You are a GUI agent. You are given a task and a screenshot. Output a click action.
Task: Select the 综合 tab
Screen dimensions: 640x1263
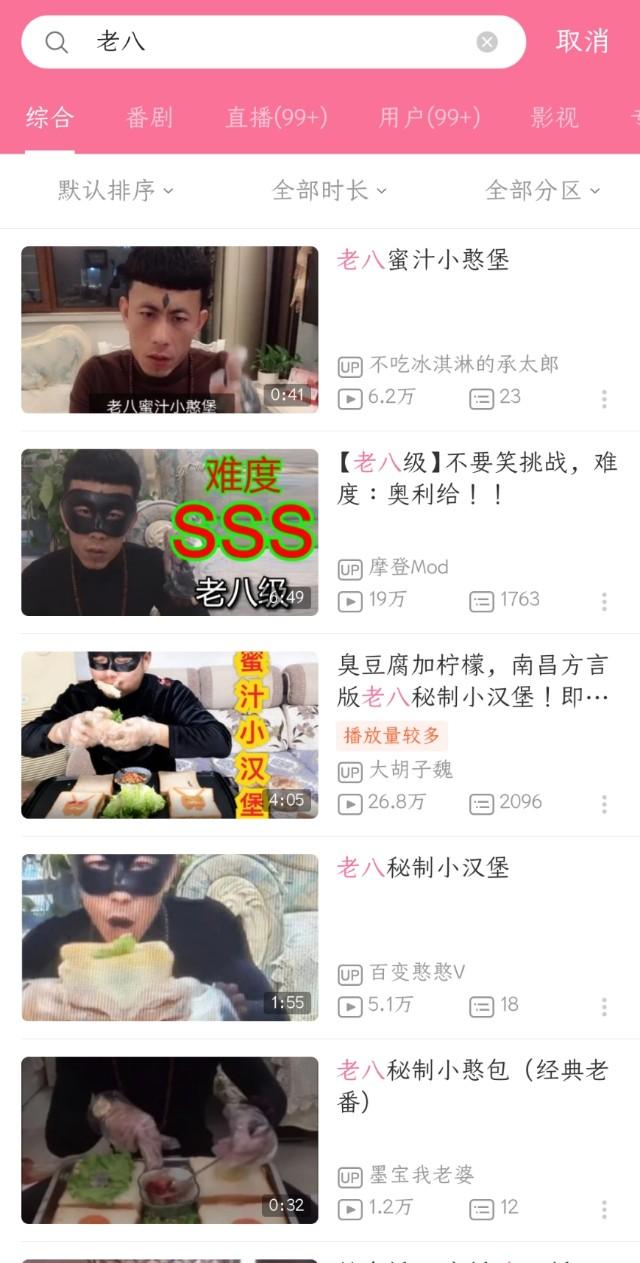point(50,118)
